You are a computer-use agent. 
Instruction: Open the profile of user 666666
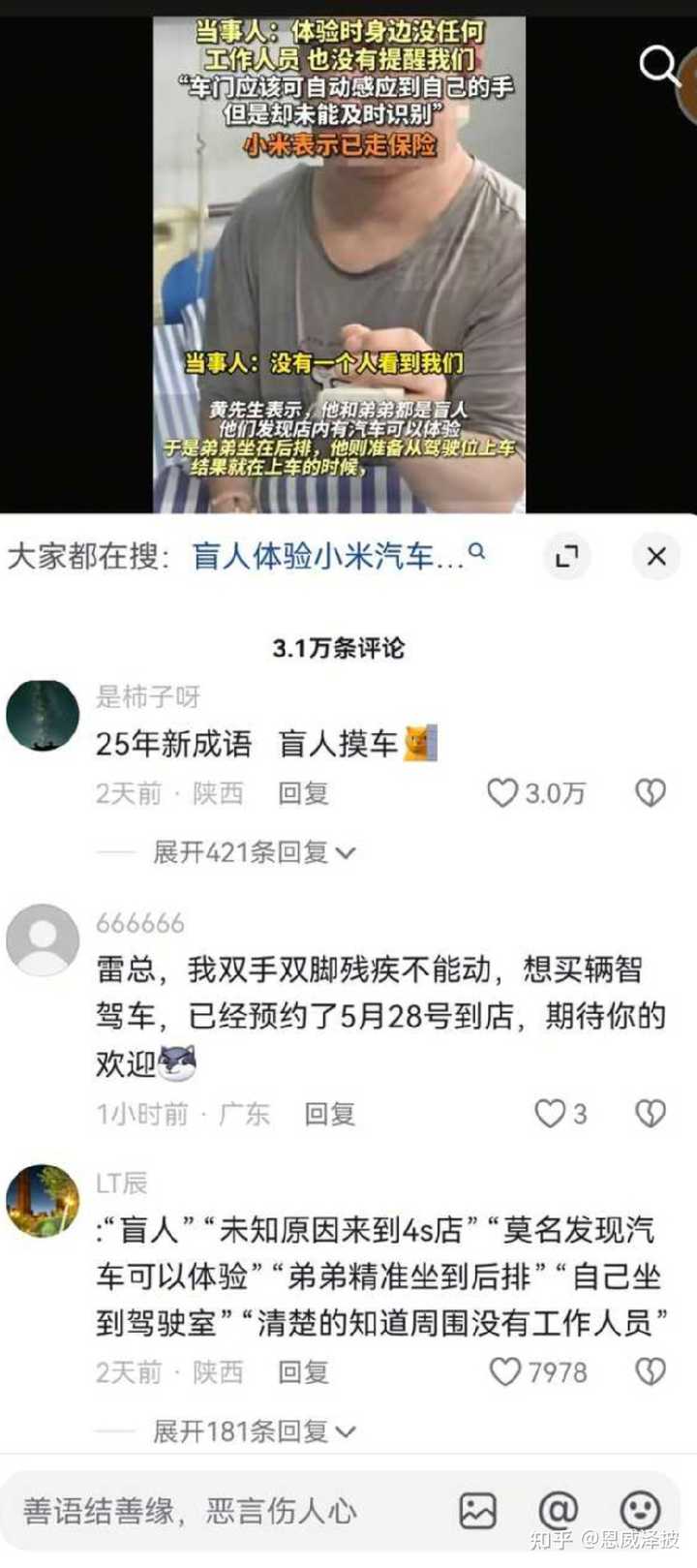(43, 940)
